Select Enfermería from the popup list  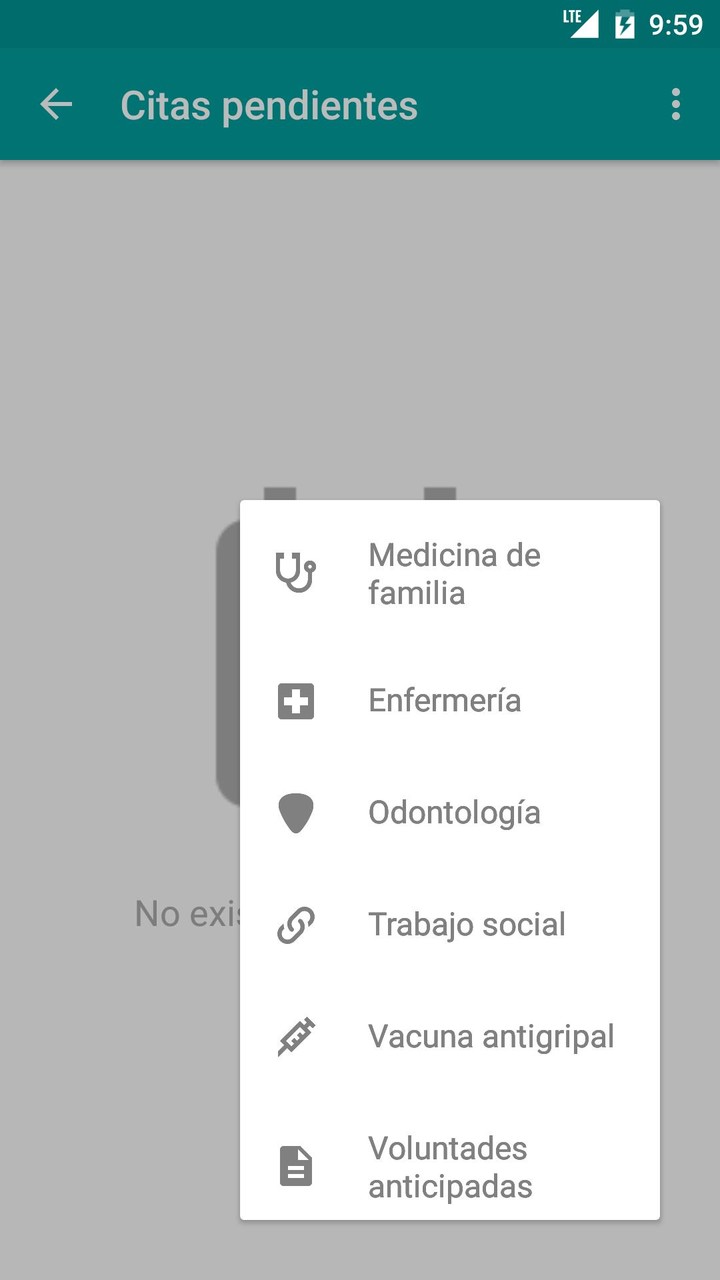tap(445, 700)
